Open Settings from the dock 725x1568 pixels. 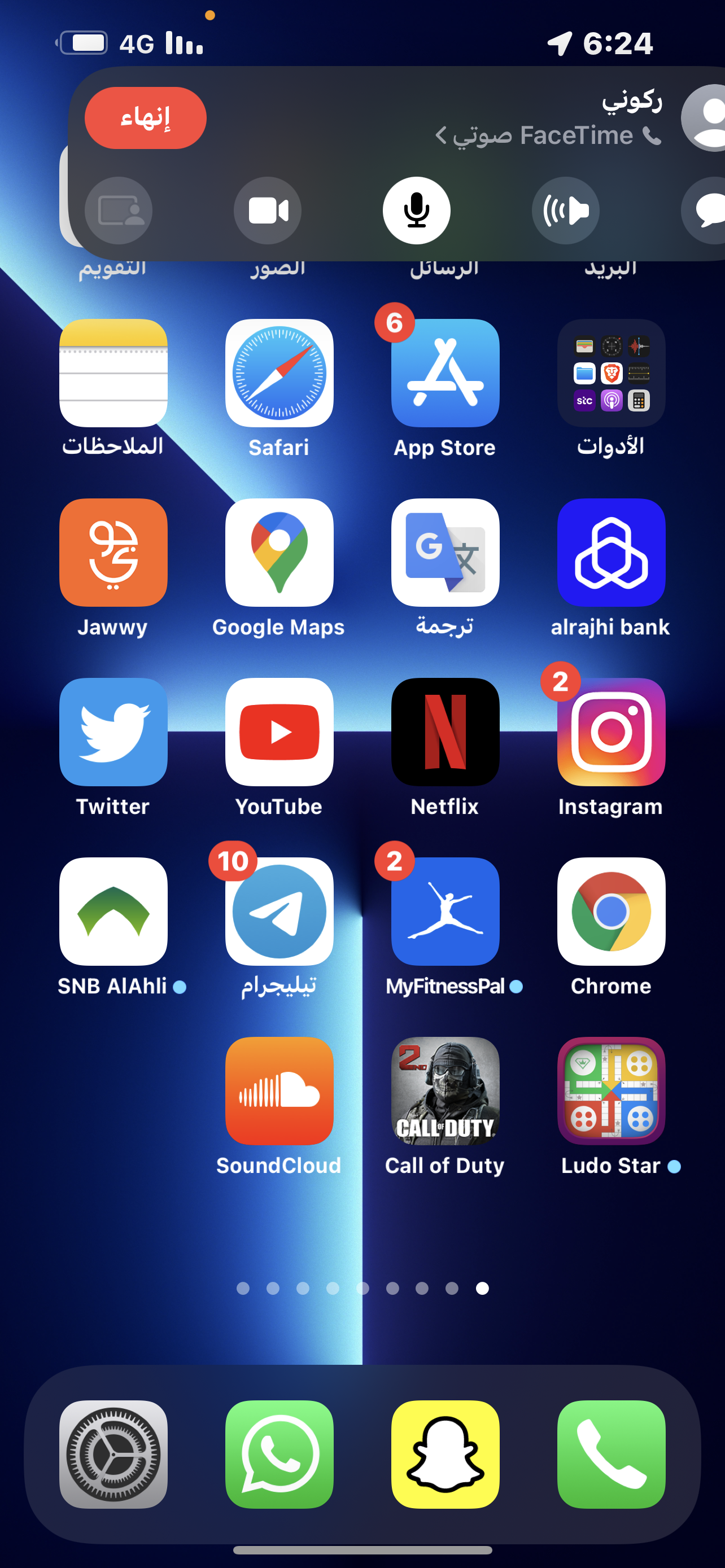click(113, 1454)
